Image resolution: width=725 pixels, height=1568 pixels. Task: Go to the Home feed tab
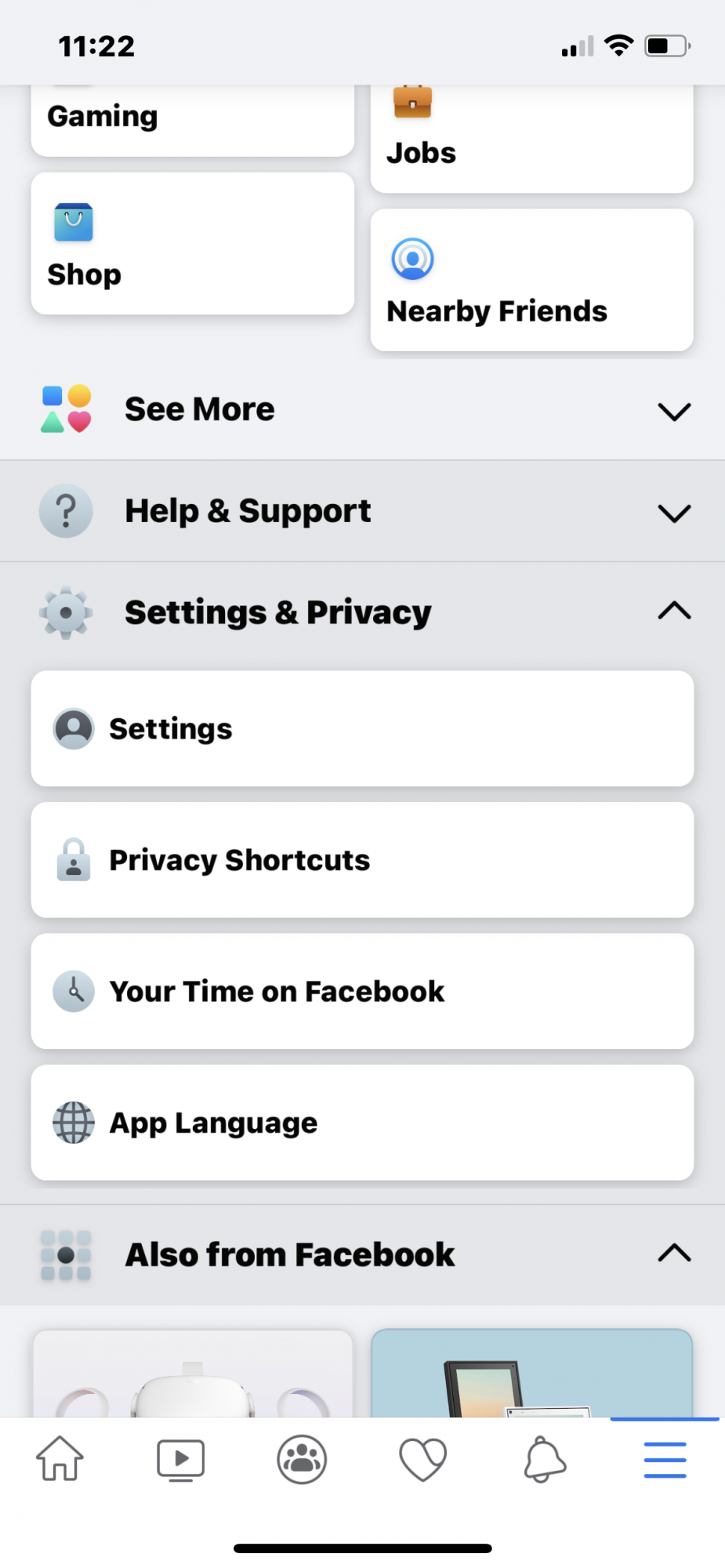coord(60,1459)
